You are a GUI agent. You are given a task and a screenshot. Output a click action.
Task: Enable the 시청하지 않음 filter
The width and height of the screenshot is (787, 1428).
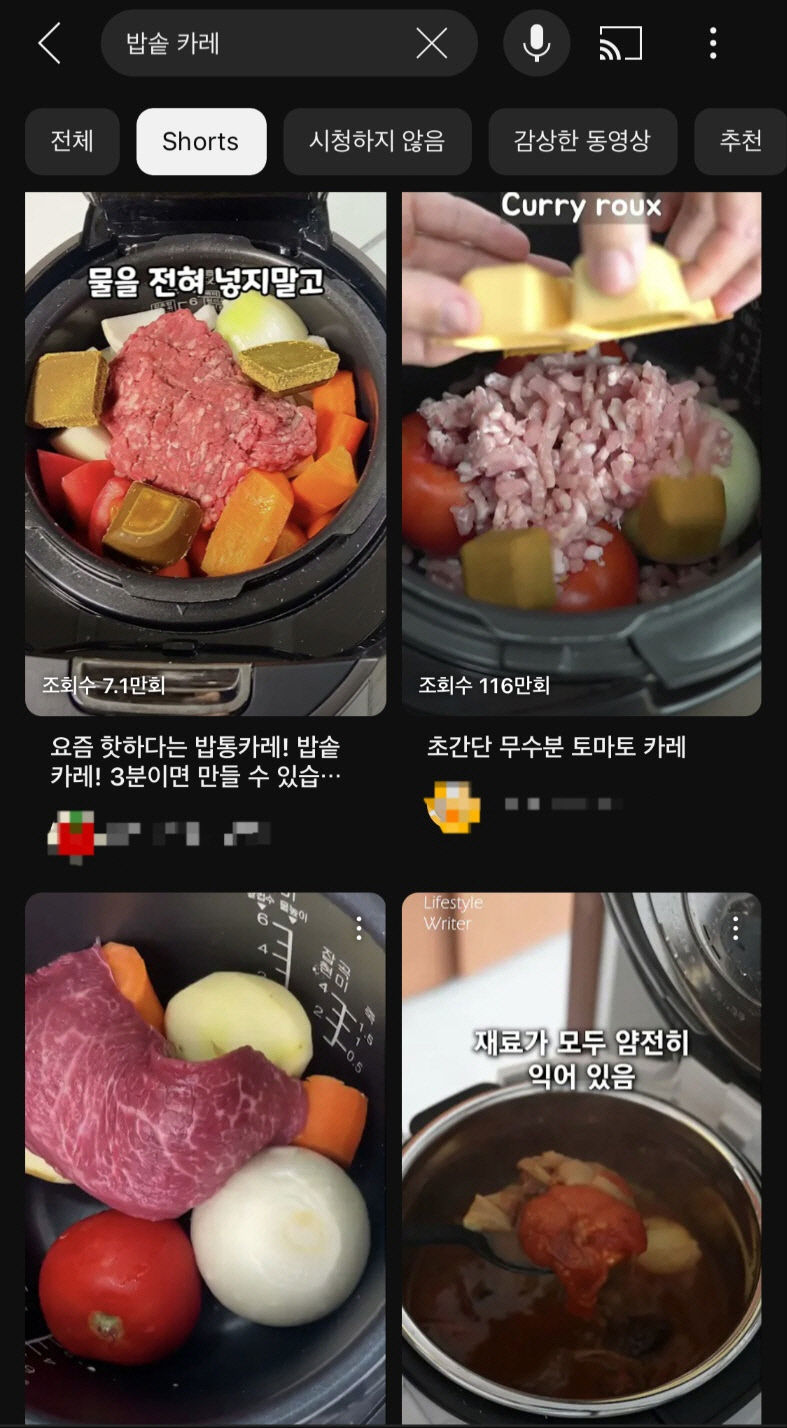click(378, 141)
